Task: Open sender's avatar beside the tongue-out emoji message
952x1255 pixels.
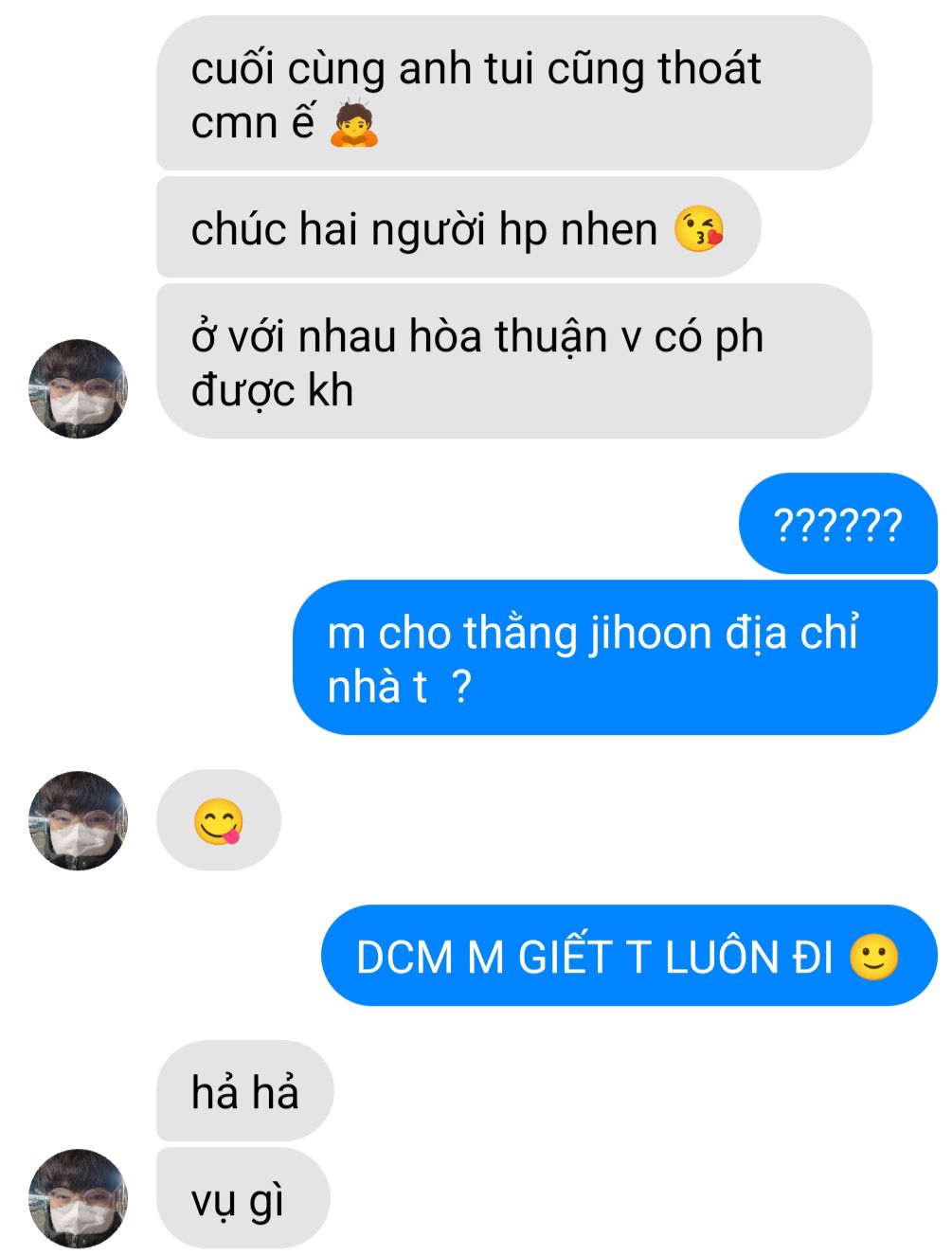Action: [x=78, y=820]
